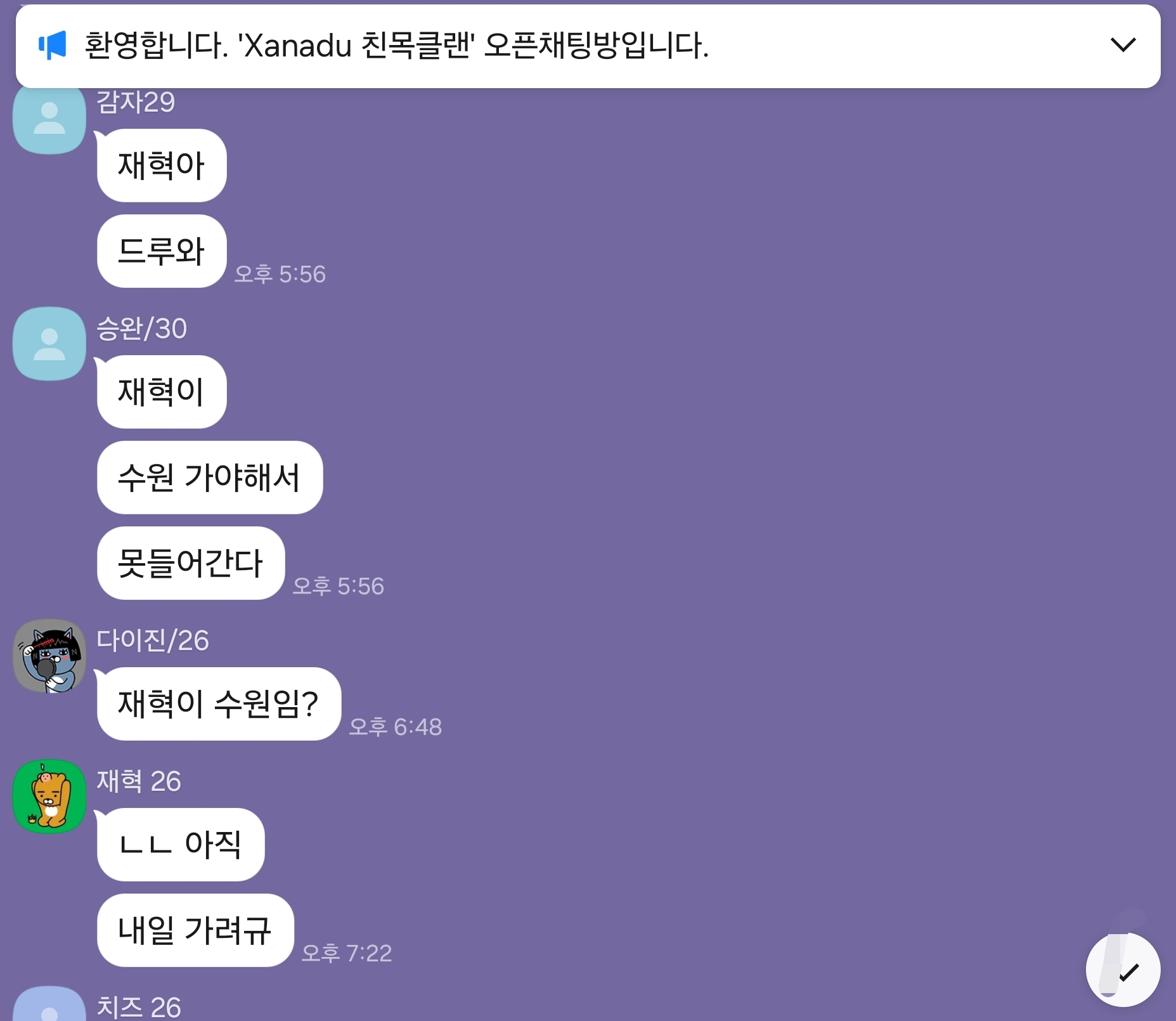1176x1021 pixels.
Task: View 승완/30's profile avatar
Action: click(x=49, y=344)
